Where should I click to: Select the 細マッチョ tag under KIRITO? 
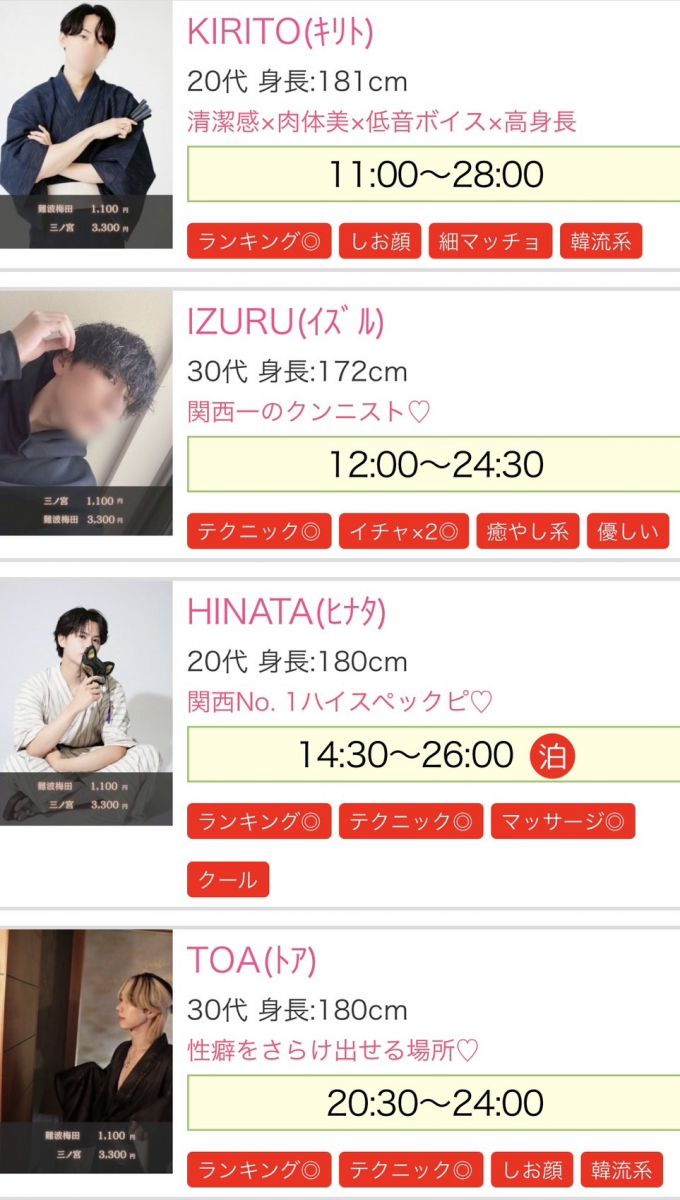[x=490, y=241]
